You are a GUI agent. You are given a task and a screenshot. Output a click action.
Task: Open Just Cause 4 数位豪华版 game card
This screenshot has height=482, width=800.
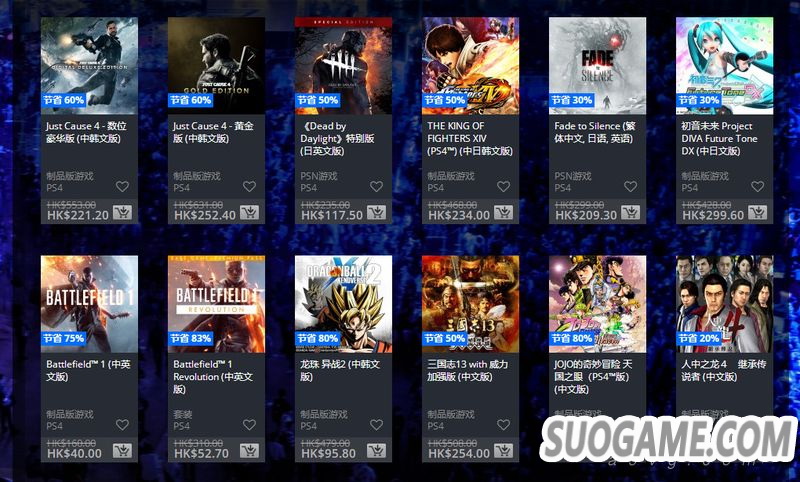[89, 63]
